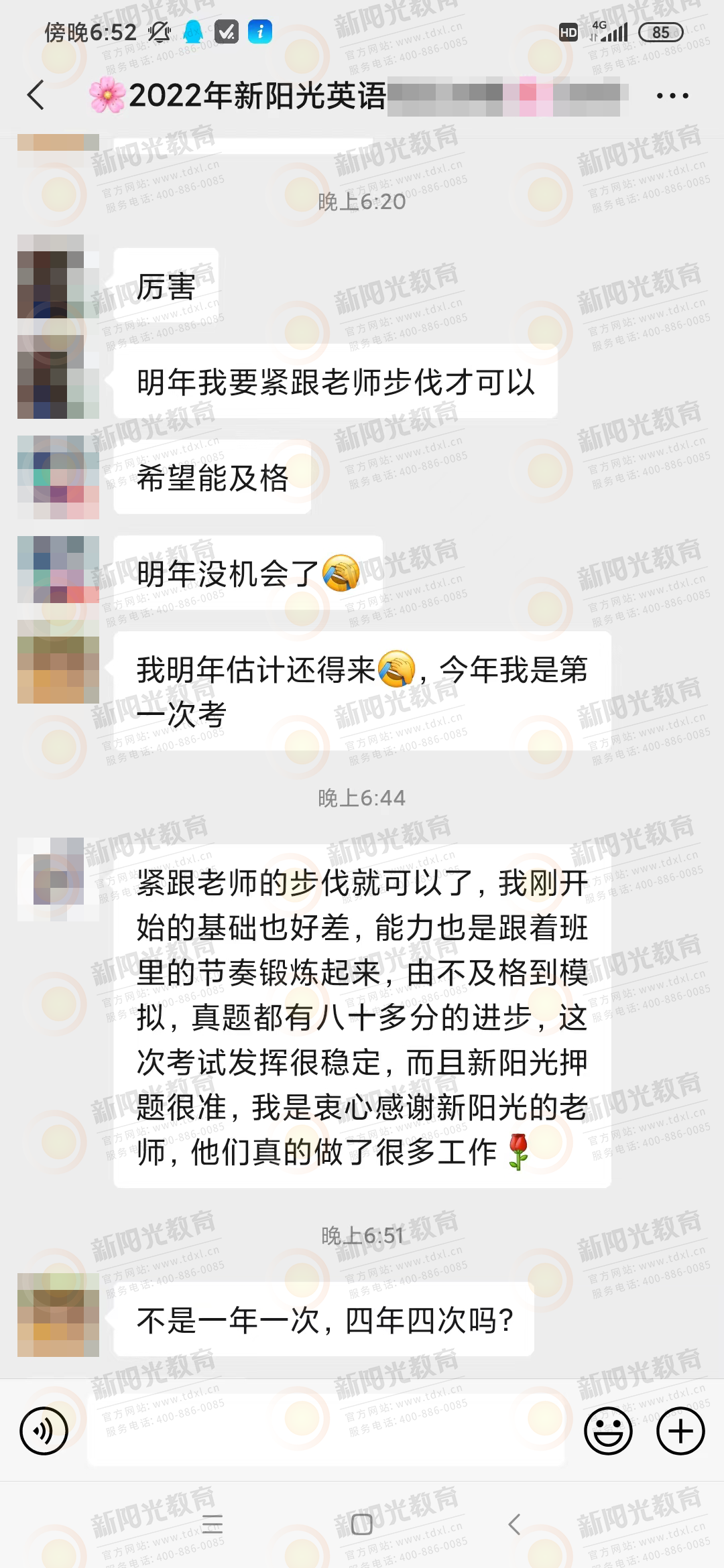The height and width of the screenshot is (1568, 724).
Task: Tap the message text input field
Action: [x=326, y=1431]
